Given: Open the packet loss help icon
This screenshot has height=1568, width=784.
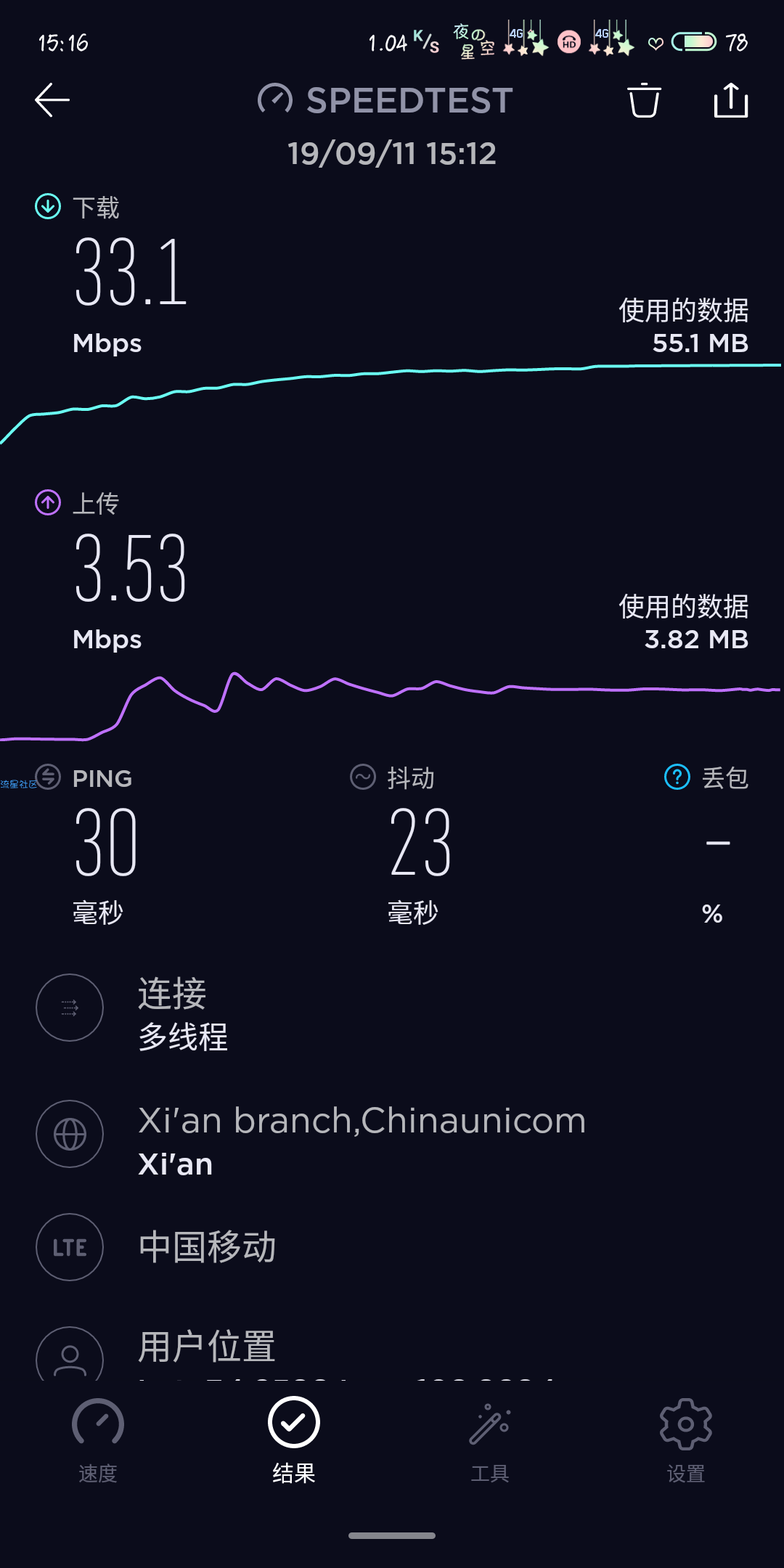Looking at the screenshot, I should (677, 777).
